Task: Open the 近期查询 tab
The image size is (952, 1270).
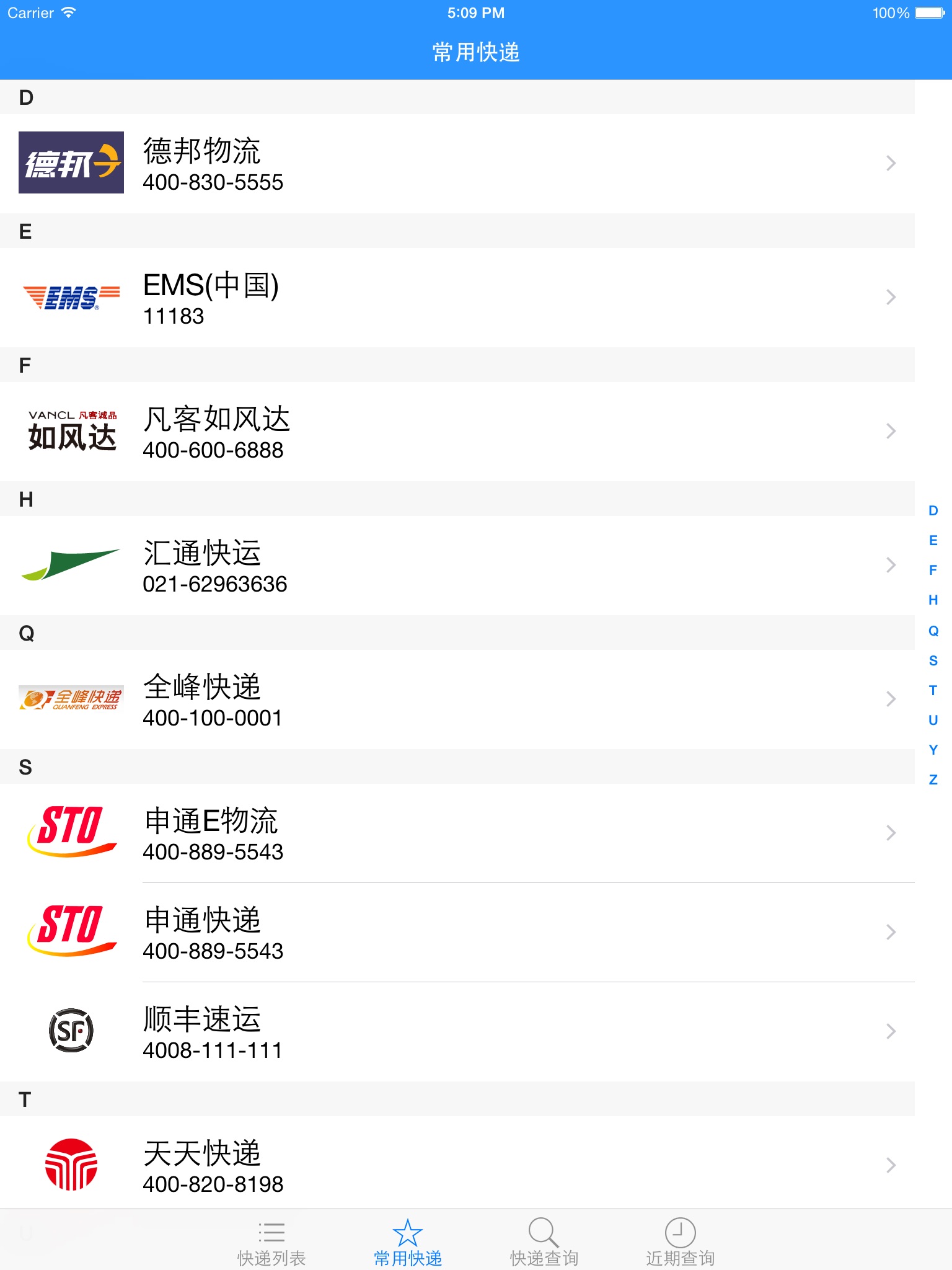Action: click(681, 1241)
